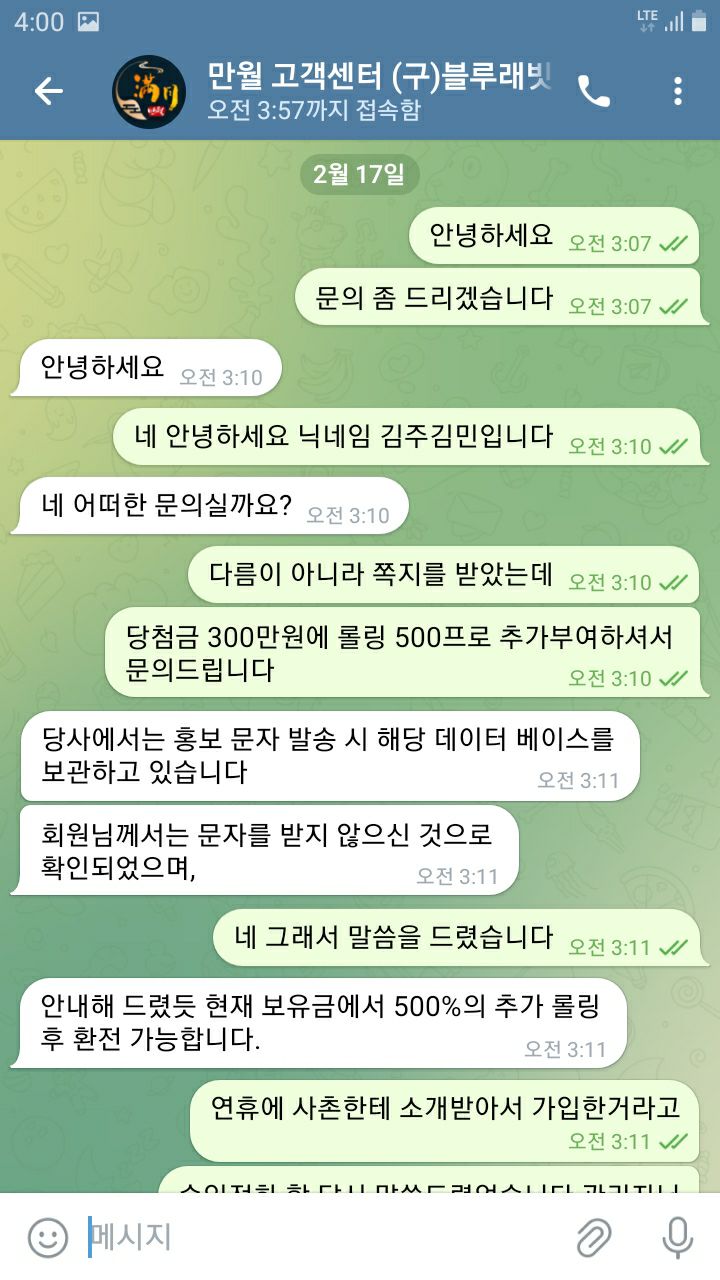
Task: Open the three-dot overflow menu
Action: [x=678, y=92]
